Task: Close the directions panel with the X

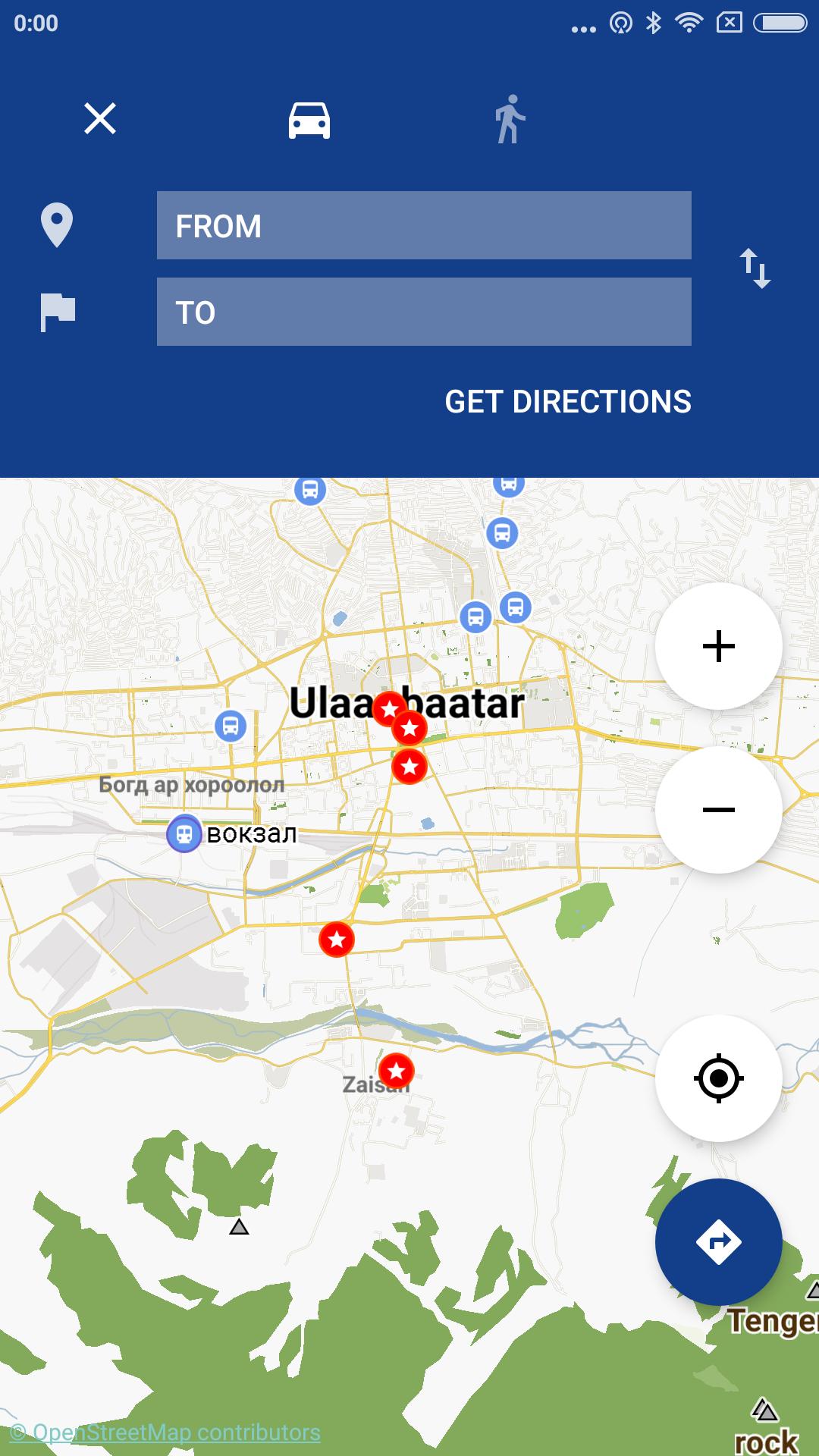Action: (100, 118)
